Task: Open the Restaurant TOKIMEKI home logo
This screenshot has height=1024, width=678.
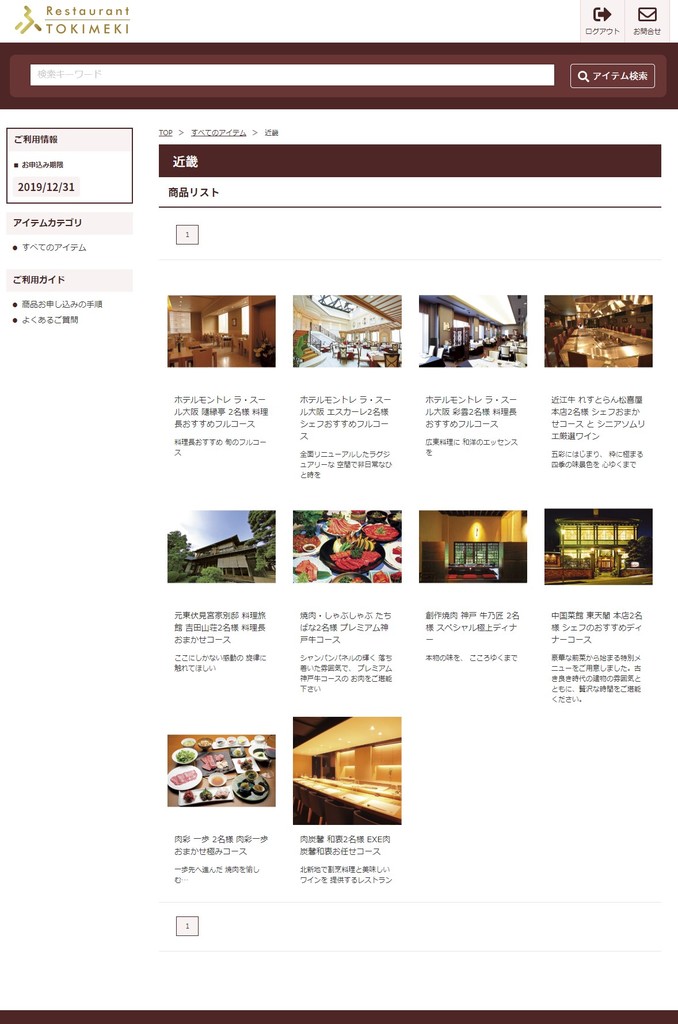Action: pyautogui.click(x=72, y=20)
